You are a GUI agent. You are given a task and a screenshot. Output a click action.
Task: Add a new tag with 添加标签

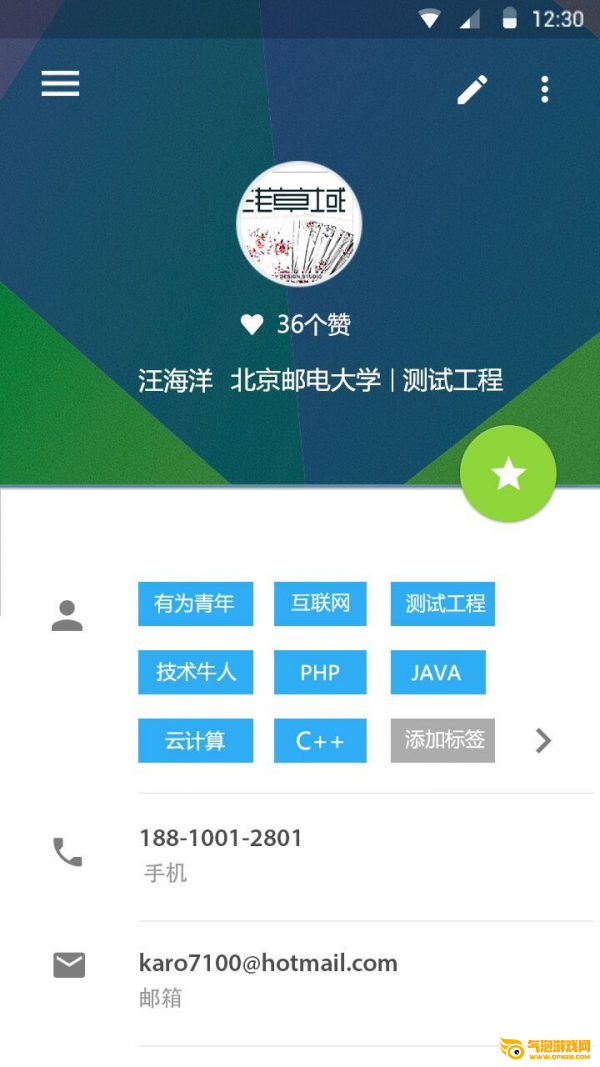pos(443,740)
